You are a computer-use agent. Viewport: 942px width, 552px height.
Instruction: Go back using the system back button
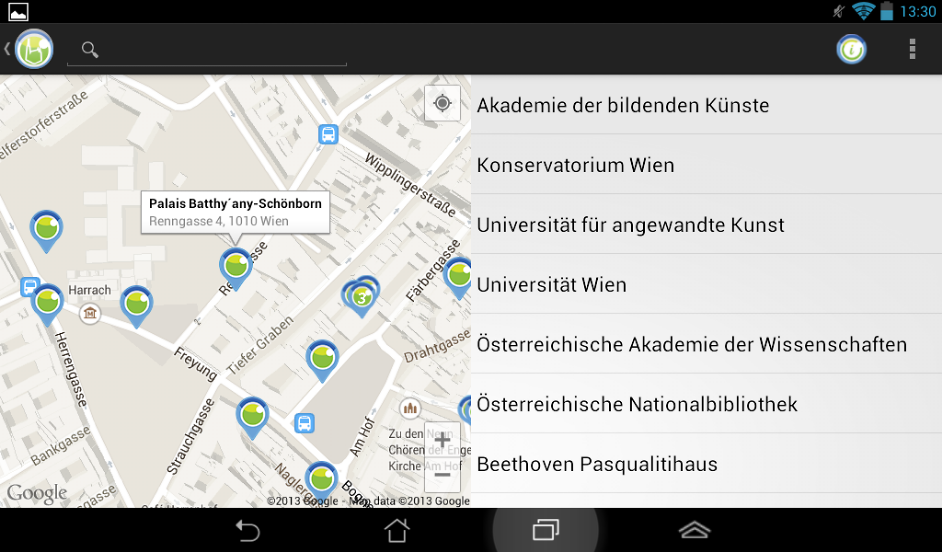247,531
